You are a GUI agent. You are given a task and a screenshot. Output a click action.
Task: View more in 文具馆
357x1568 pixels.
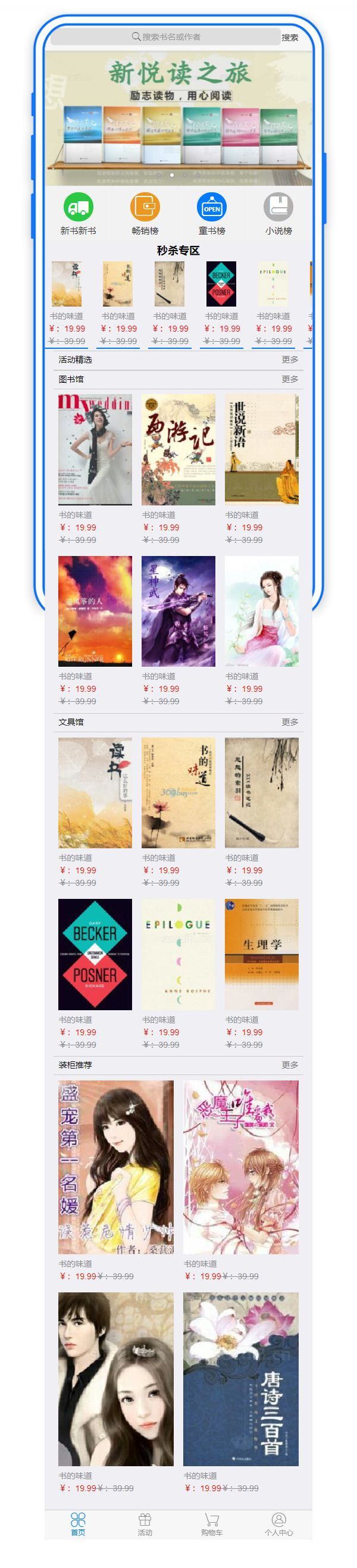click(x=290, y=722)
